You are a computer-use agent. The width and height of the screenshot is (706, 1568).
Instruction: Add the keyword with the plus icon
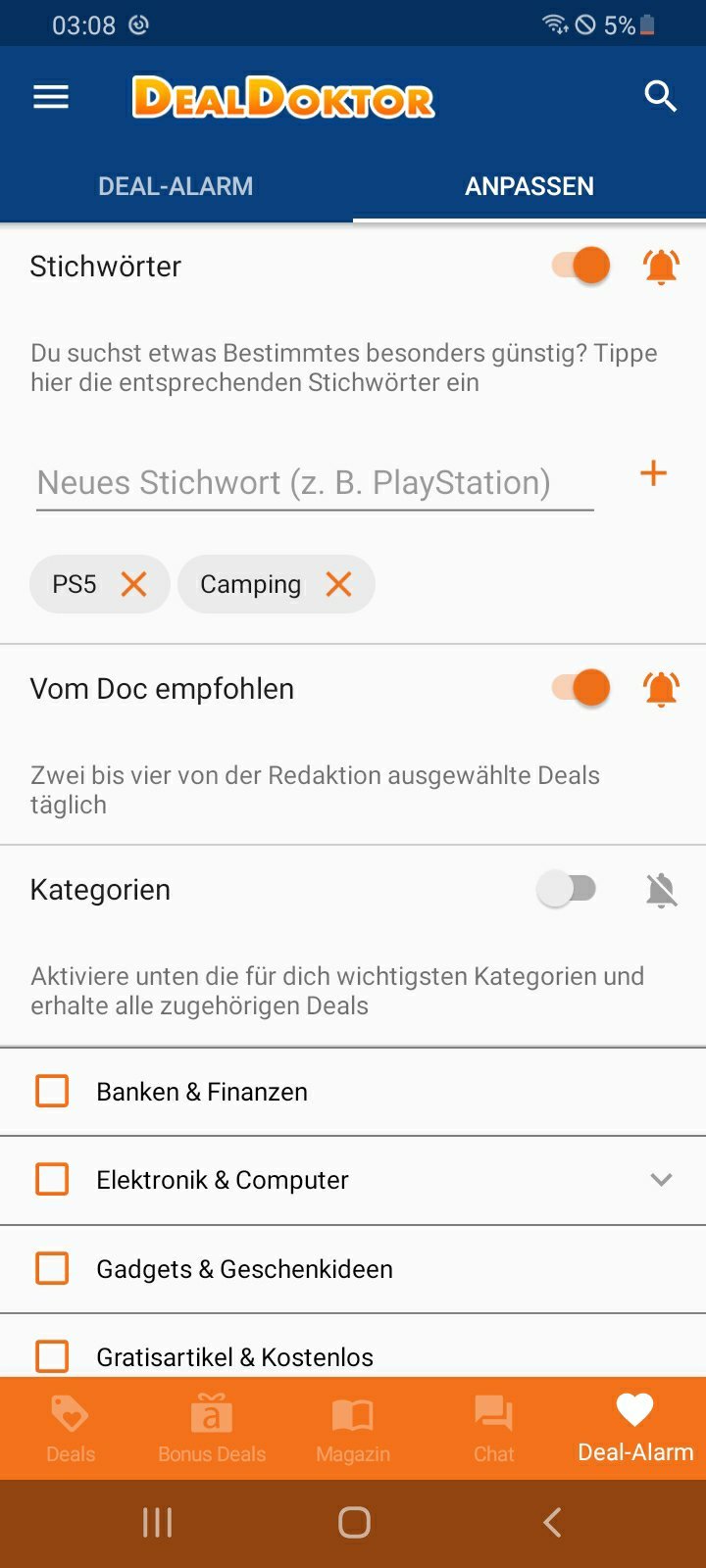653,473
